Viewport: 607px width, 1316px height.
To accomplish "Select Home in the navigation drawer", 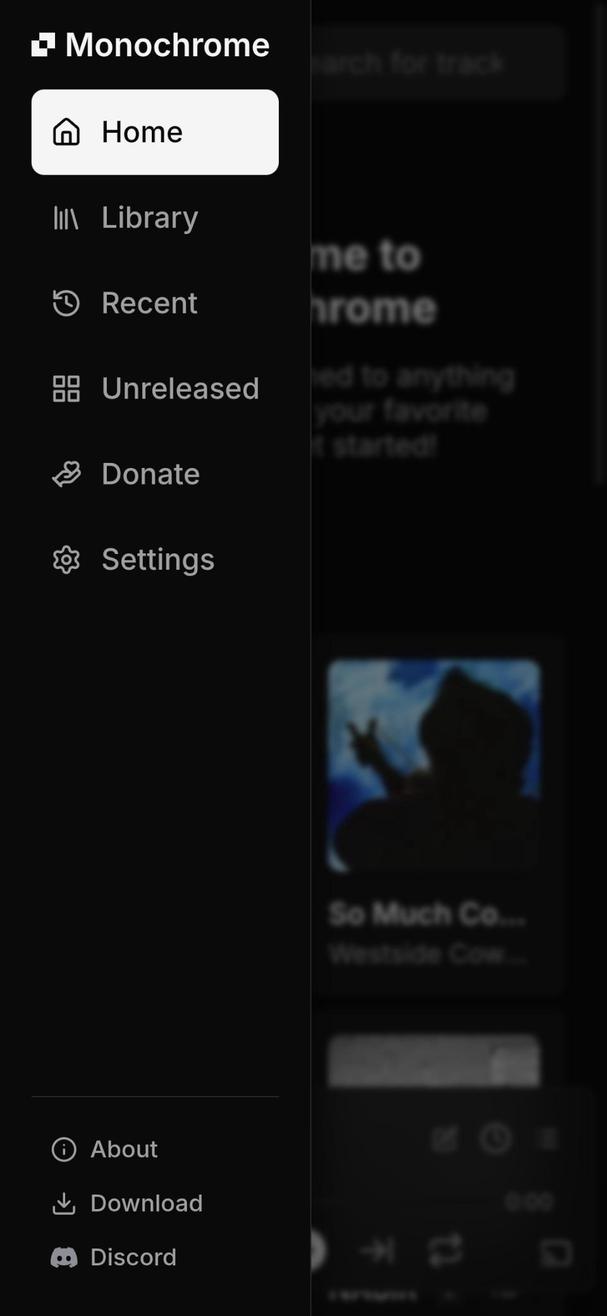I will click(x=154, y=132).
